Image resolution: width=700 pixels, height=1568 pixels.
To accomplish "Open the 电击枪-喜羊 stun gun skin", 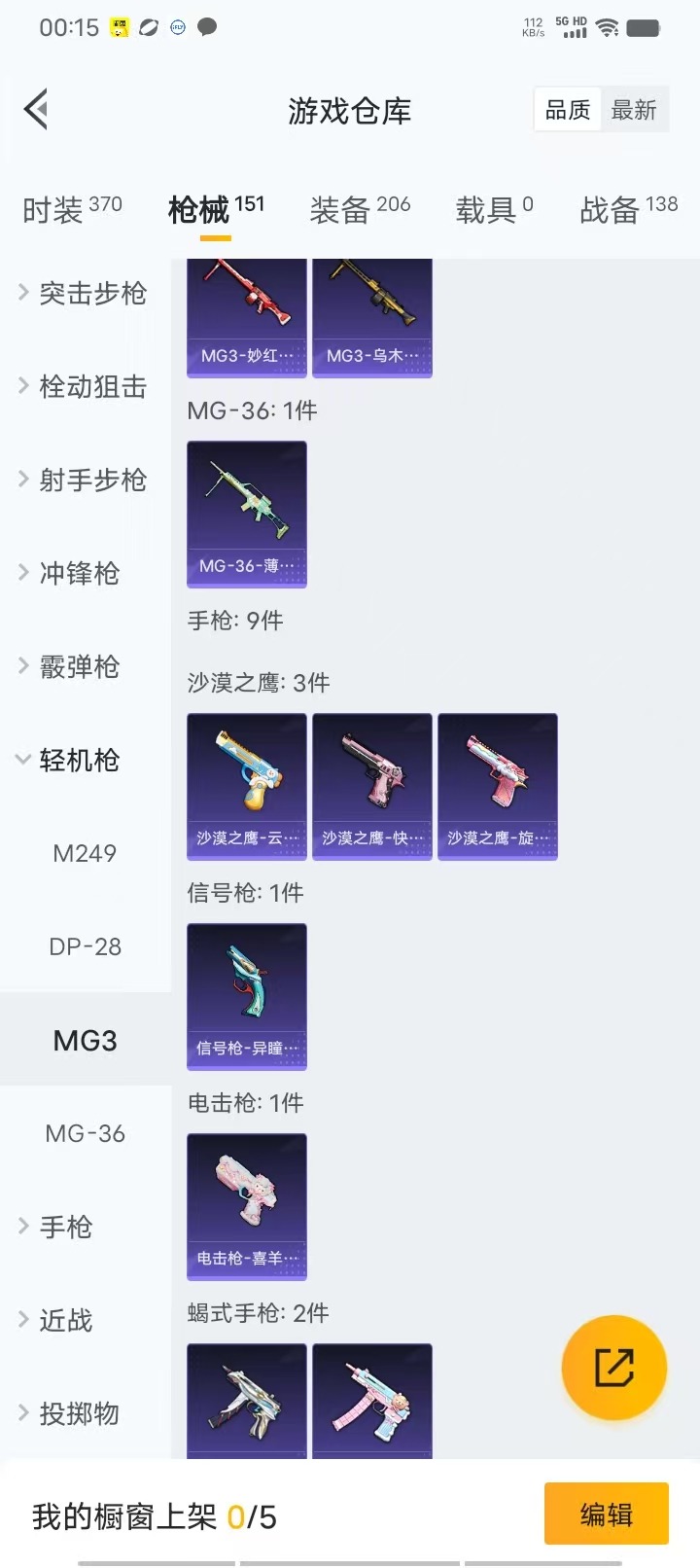I will point(246,1206).
